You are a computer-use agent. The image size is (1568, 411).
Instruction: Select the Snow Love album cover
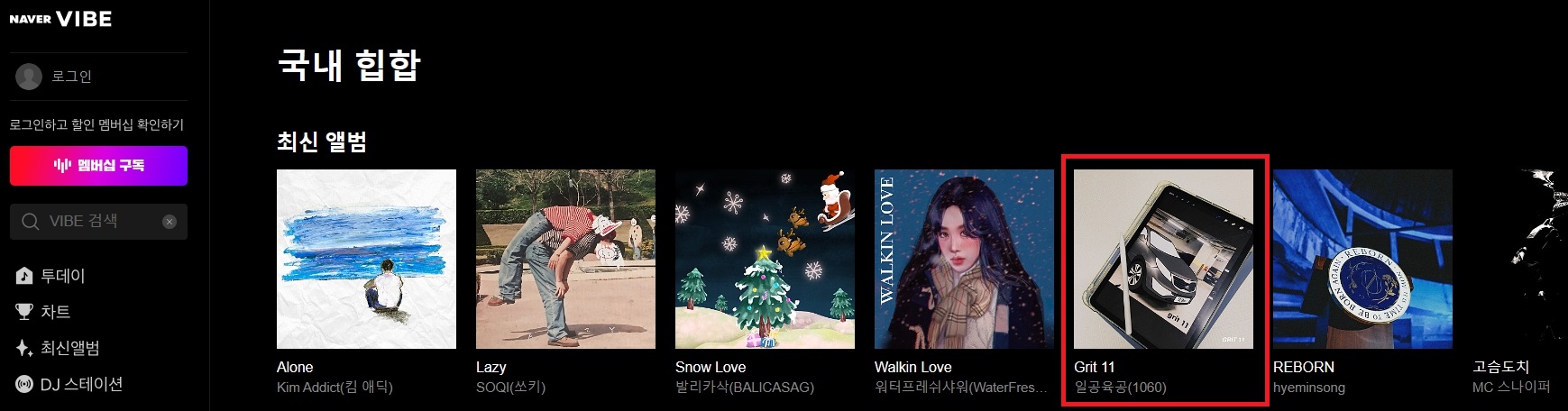click(x=765, y=259)
